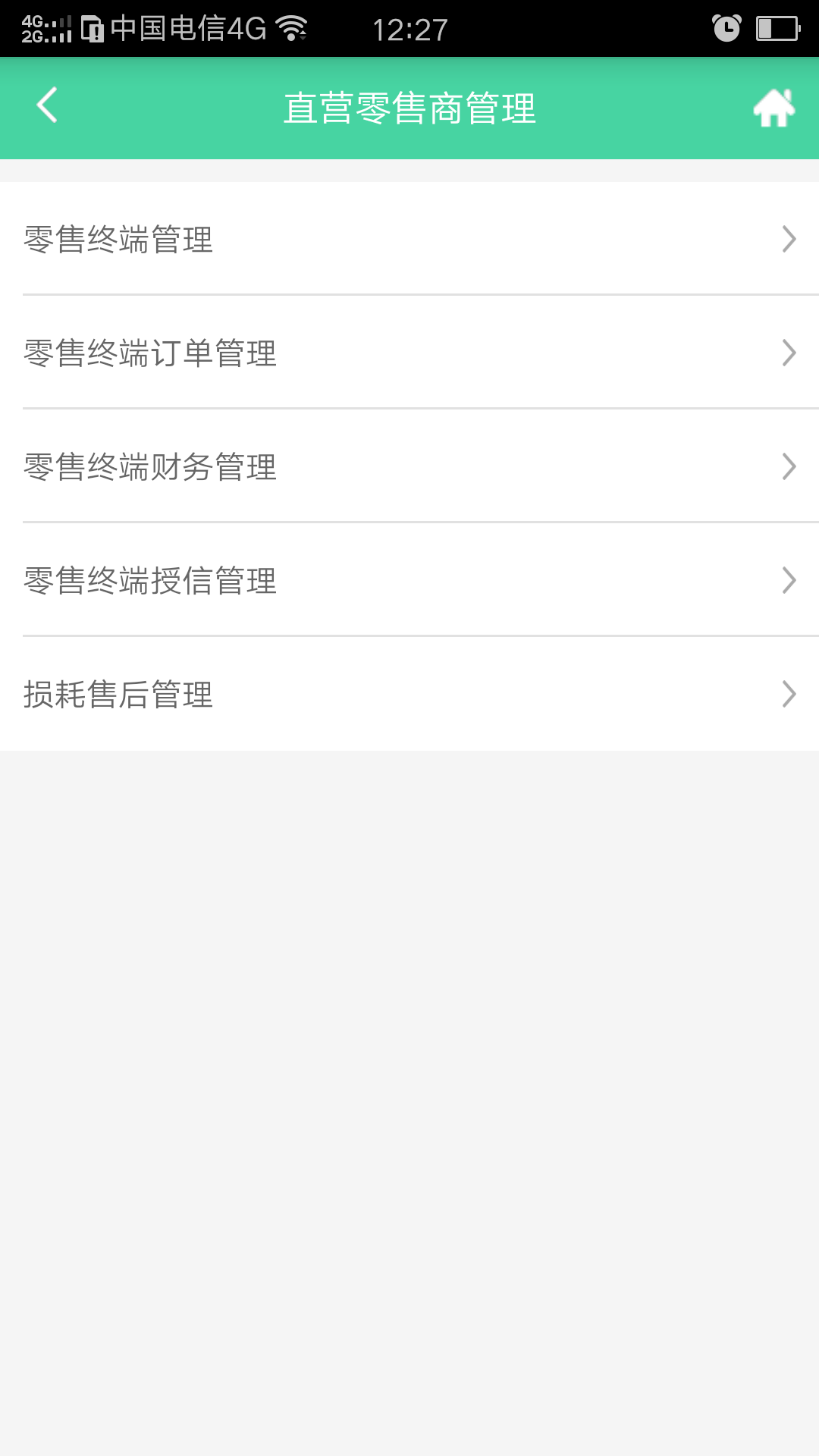819x1456 pixels.
Task: Open 损耗售后管理
Action: [x=409, y=694]
